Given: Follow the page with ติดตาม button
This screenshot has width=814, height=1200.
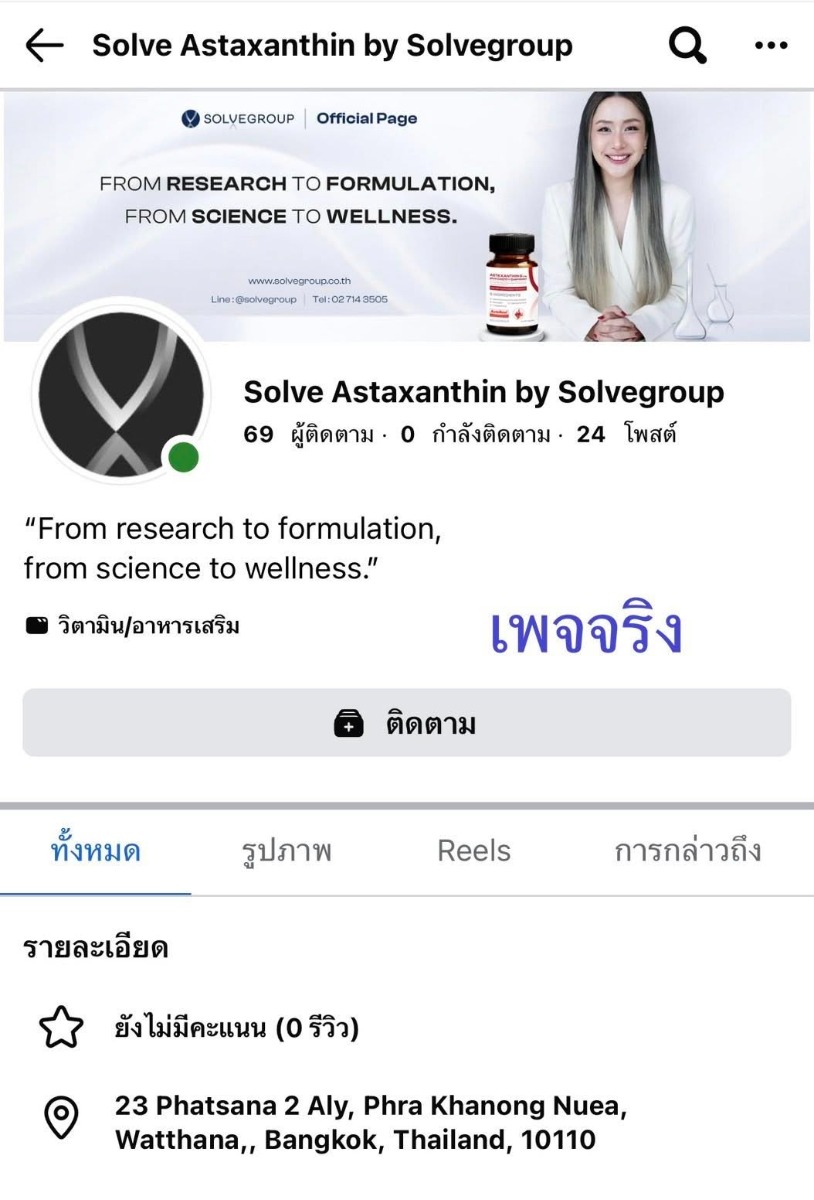Looking at the screenshot, I should pyautogui.click(x=406, y=723).
